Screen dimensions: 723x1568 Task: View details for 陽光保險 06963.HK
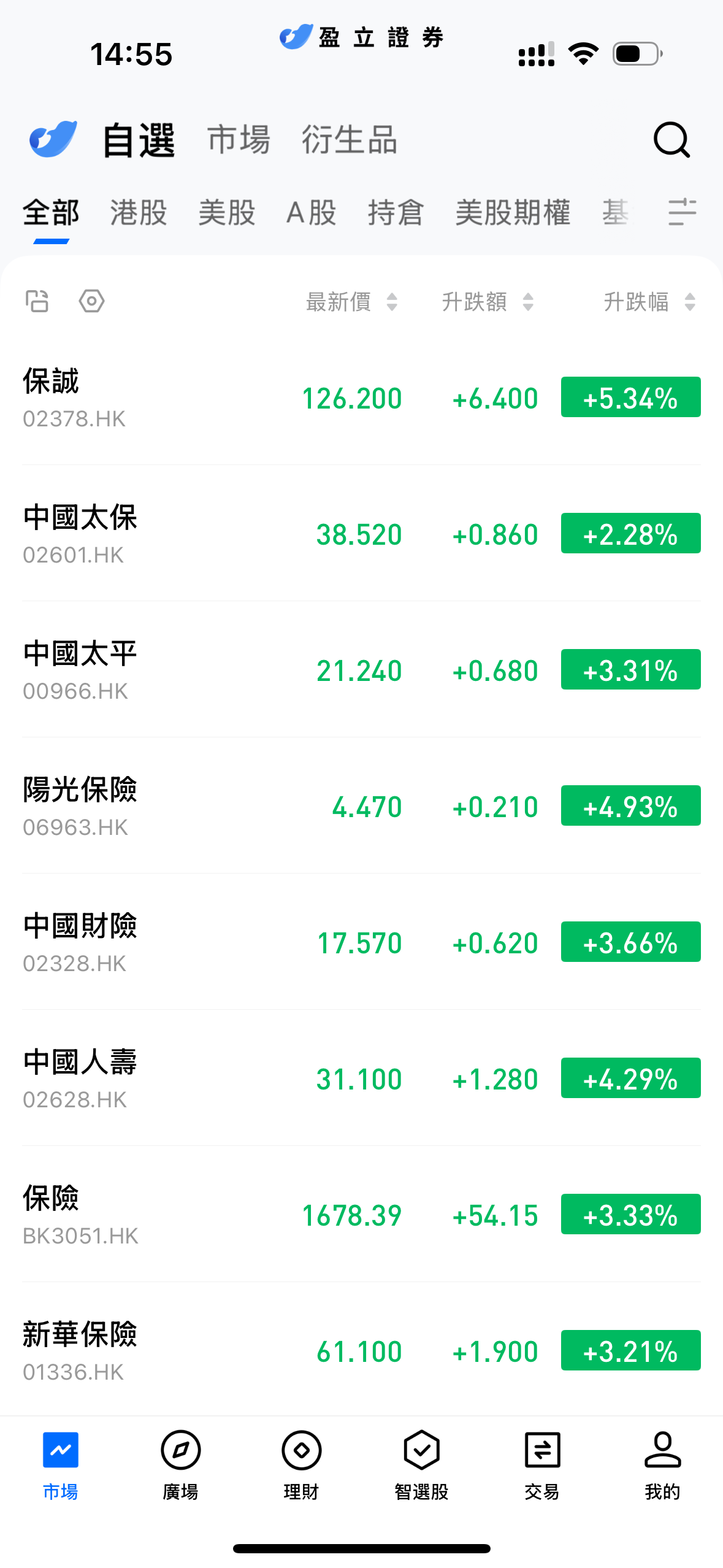click(361, 807)
